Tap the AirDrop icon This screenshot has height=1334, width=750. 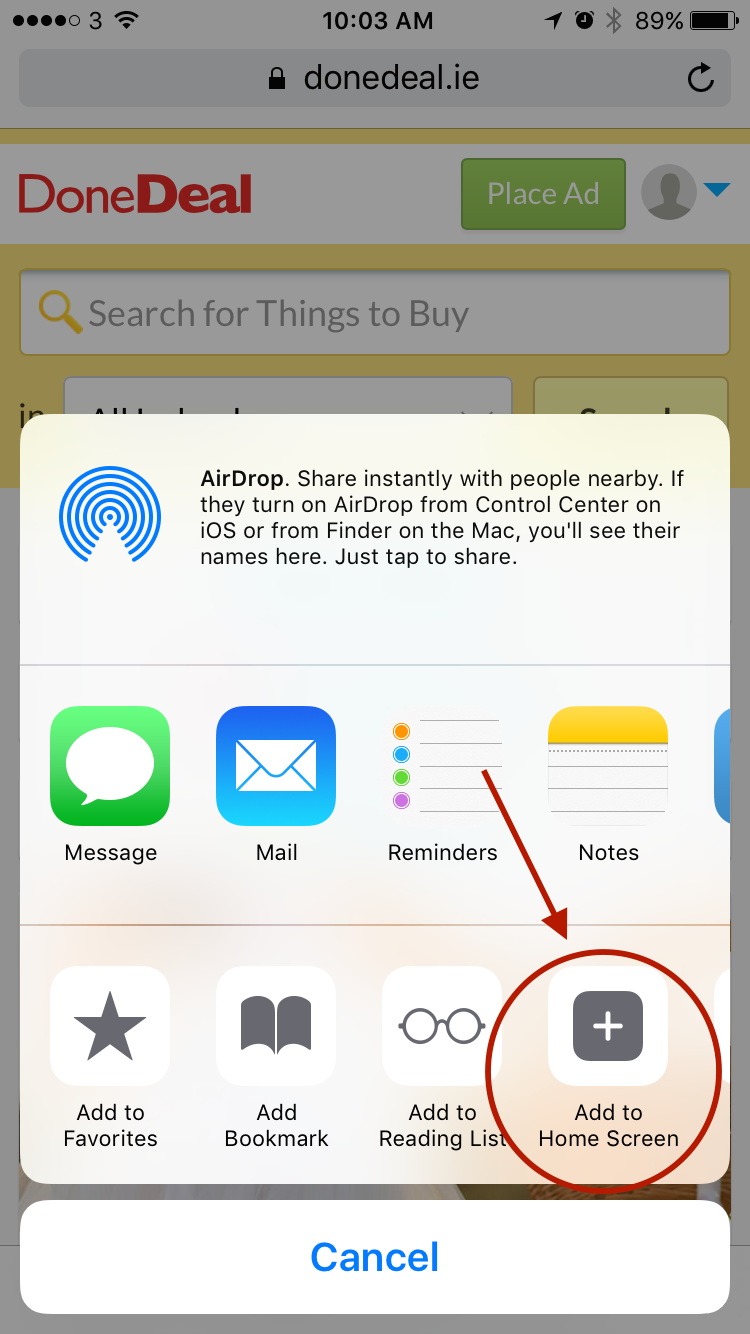110,516
